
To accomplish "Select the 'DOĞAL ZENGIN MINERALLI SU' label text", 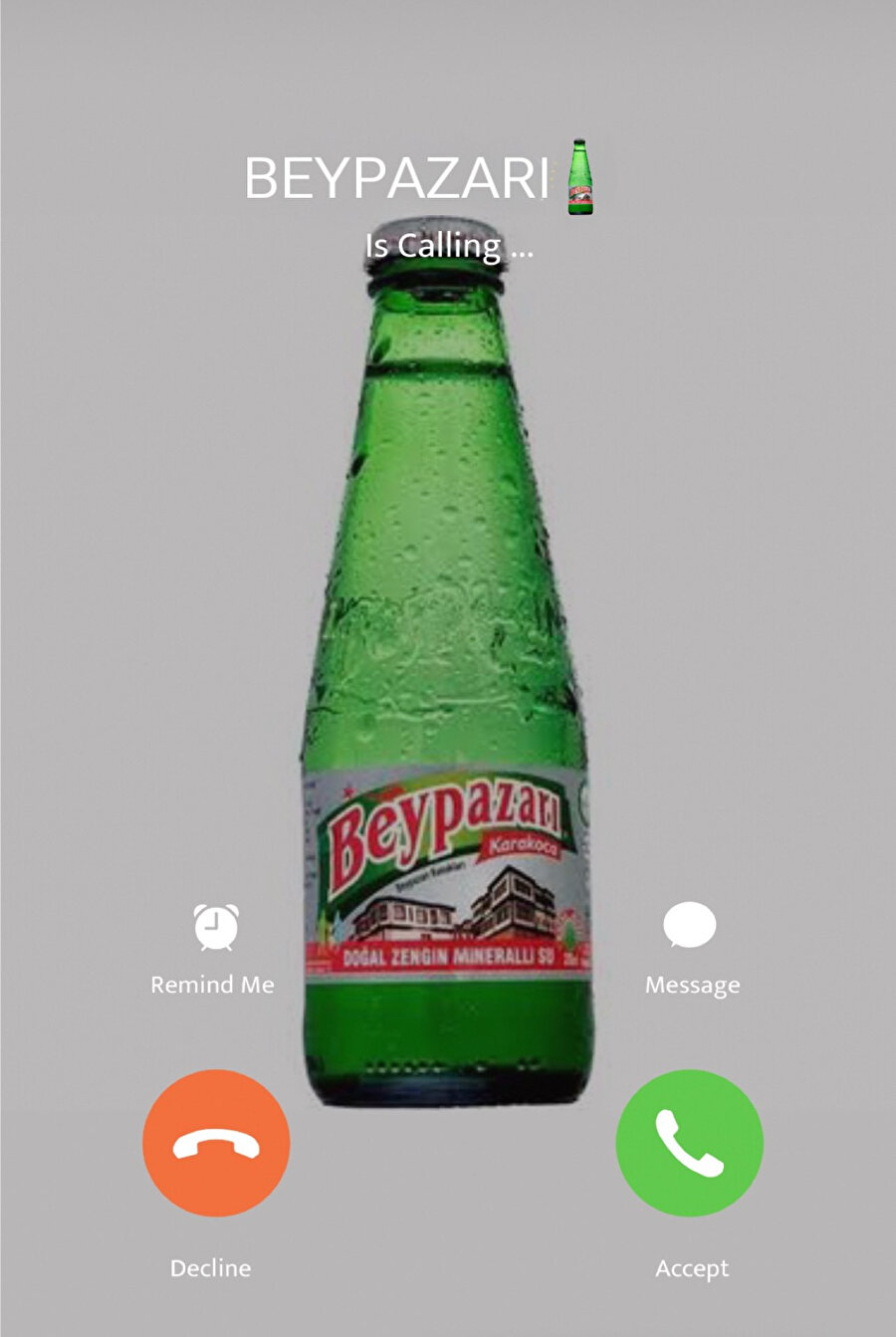I will click(x=450, y=953).
